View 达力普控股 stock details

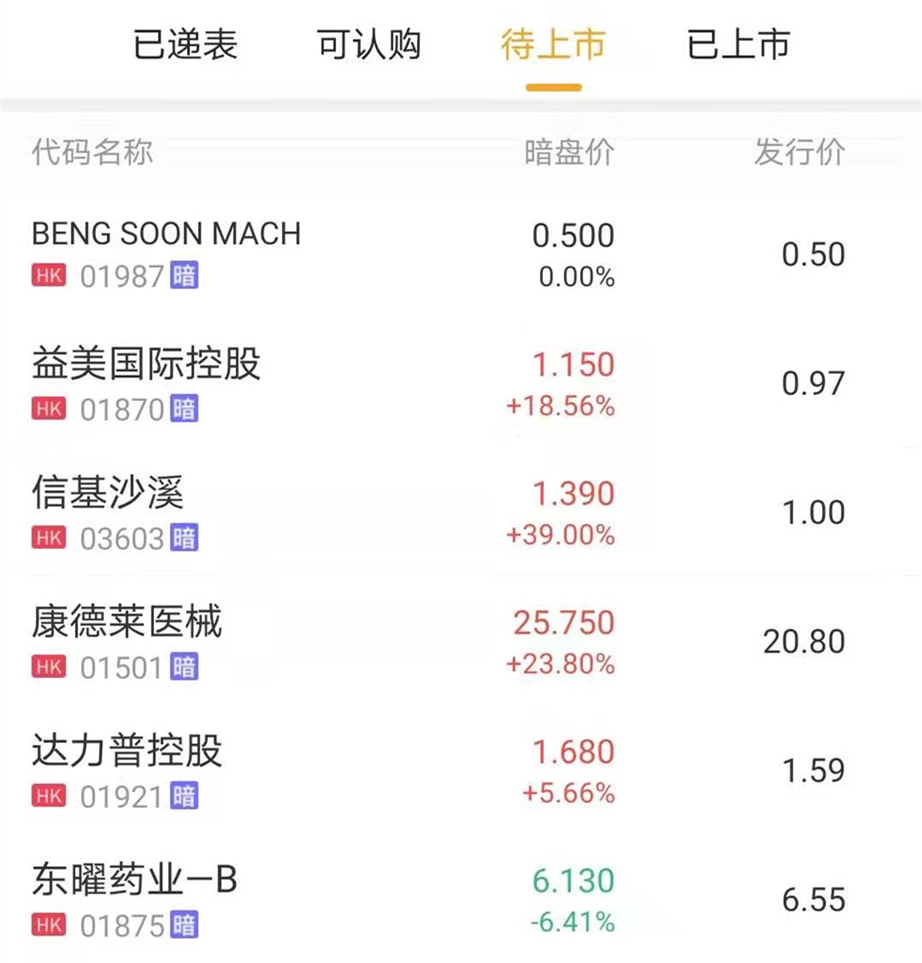tap(127, 770)
